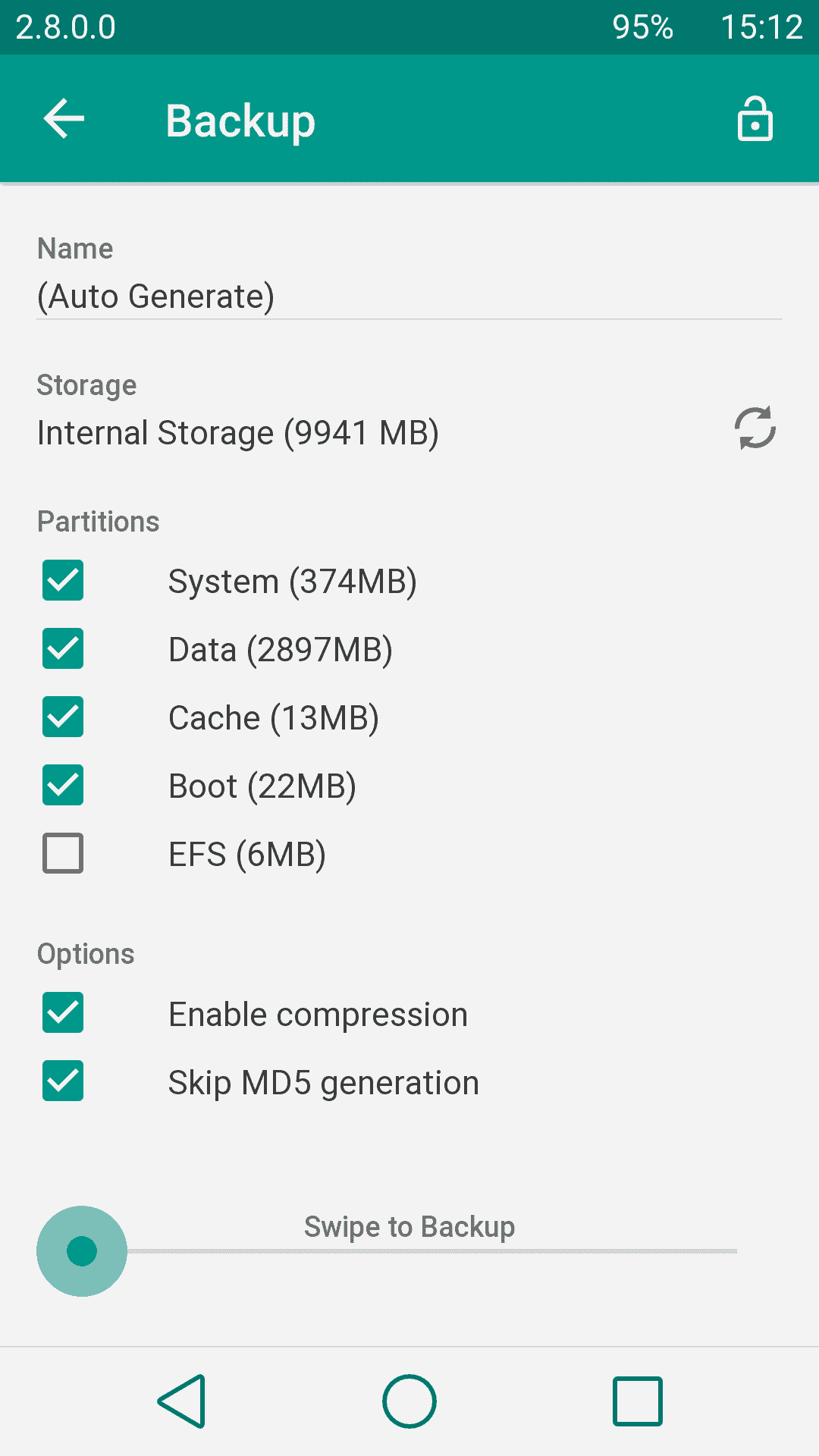Image resolution: width=819 pixels, height=1456 pixels.
Task: Disable Skip MD5 generation
Action: pyautogui.click(x=62, y=1082)
